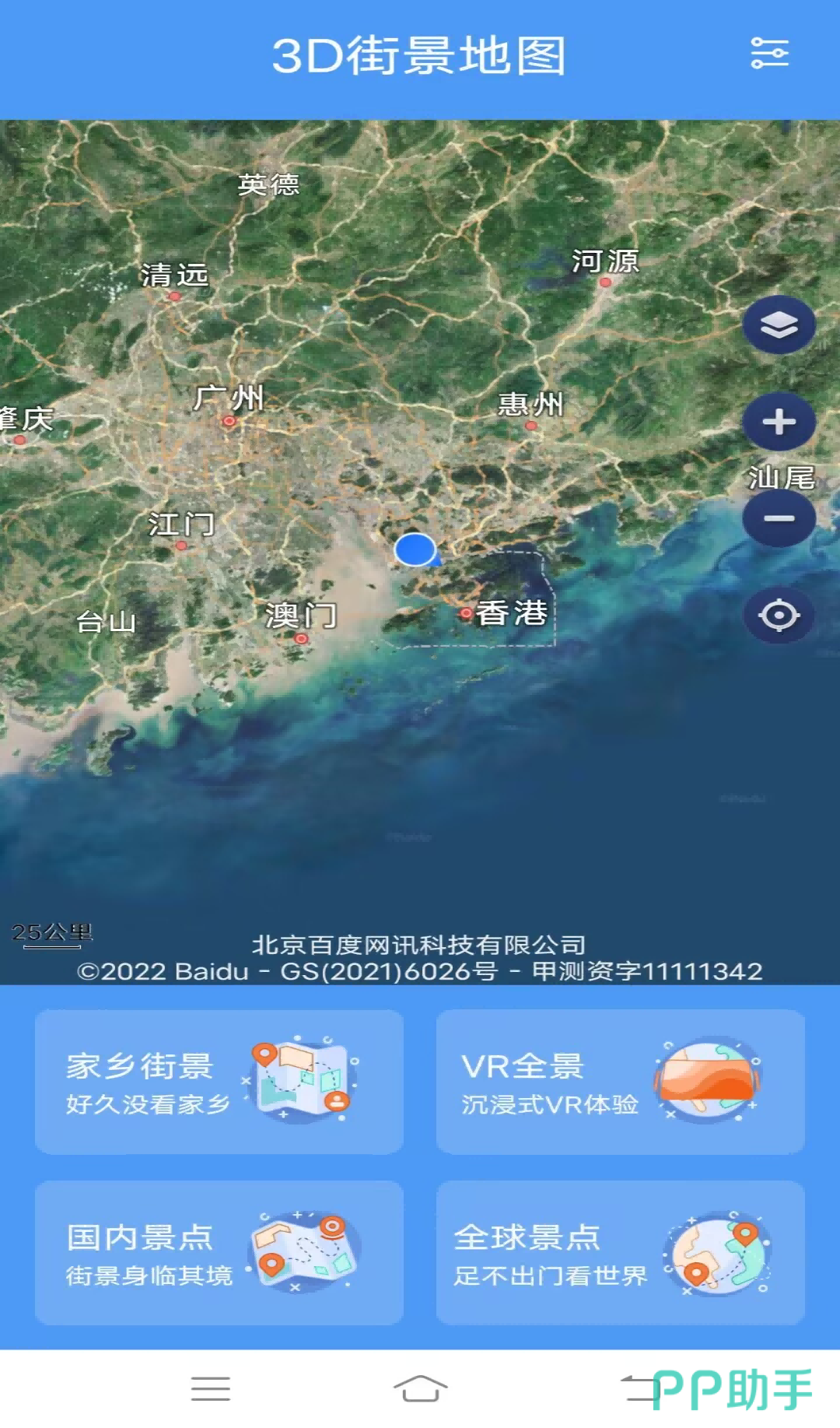This screenshot has width=840, height=1428.
Task: Open the VR全景 card
Action: point(620,1082)
